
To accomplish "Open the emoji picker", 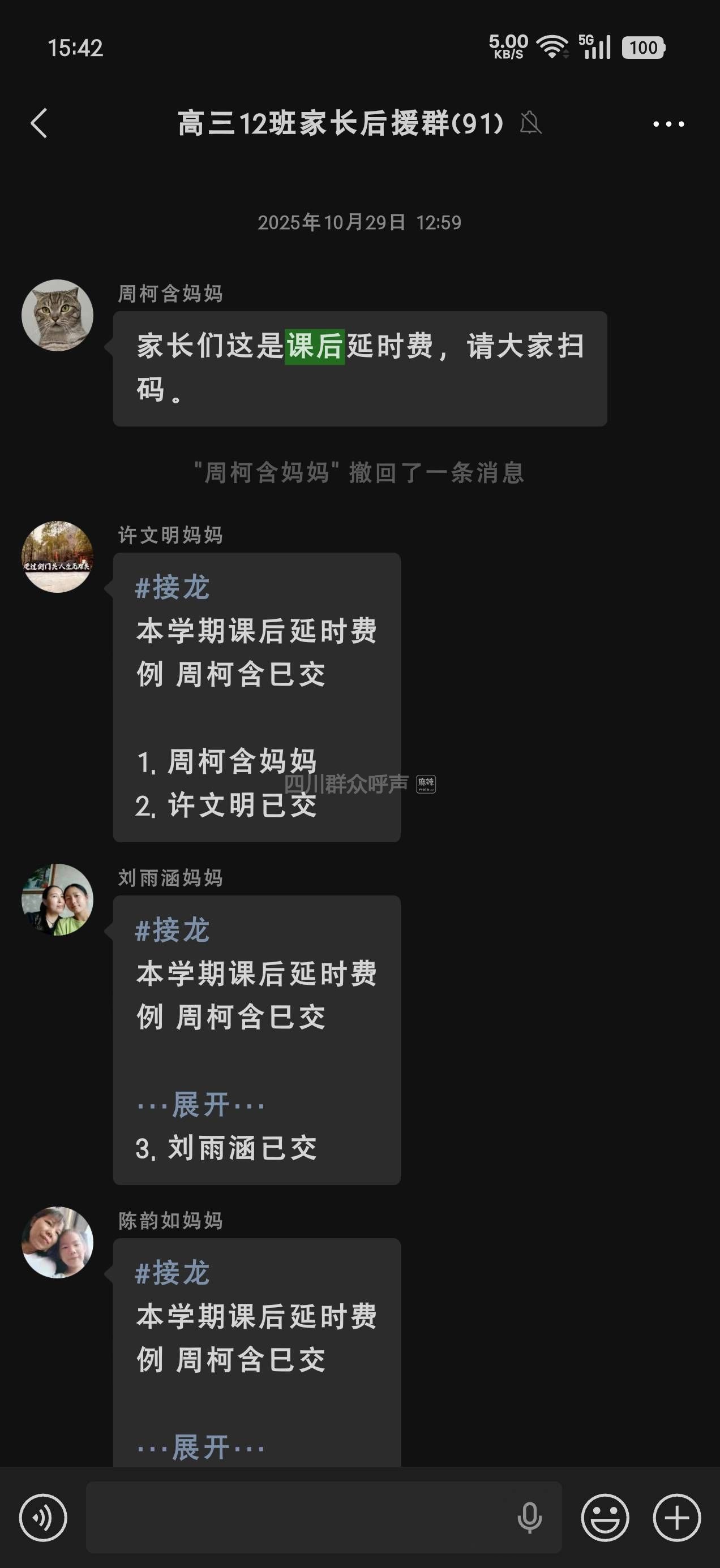I will coord(605,1518).
